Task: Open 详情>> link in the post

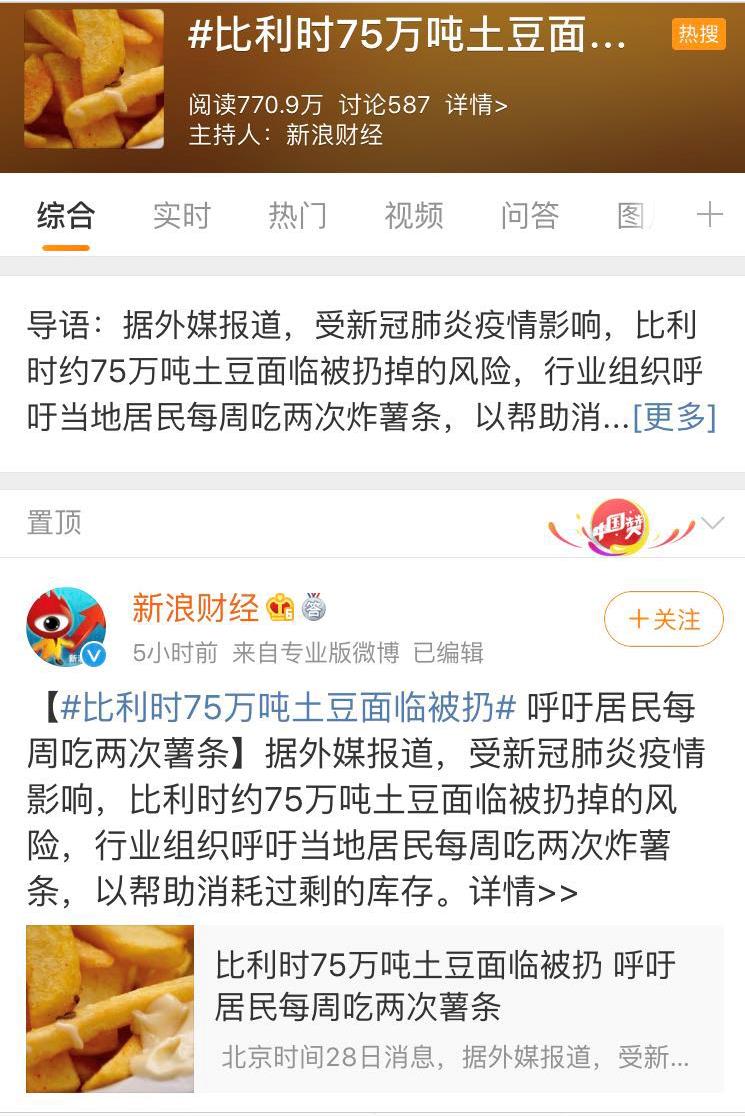Action: [523, 891]
